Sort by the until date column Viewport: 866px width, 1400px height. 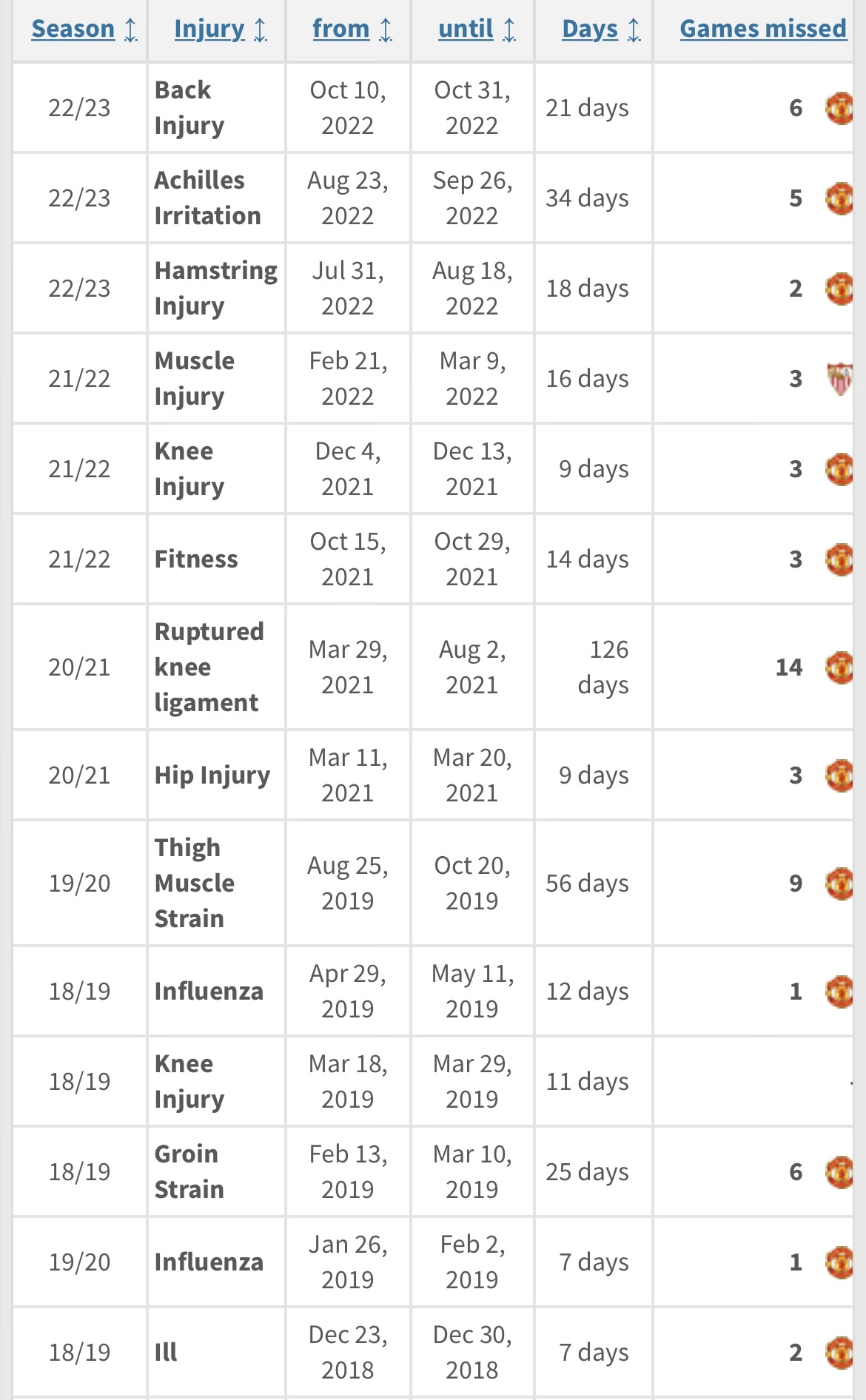click(477, 29)
